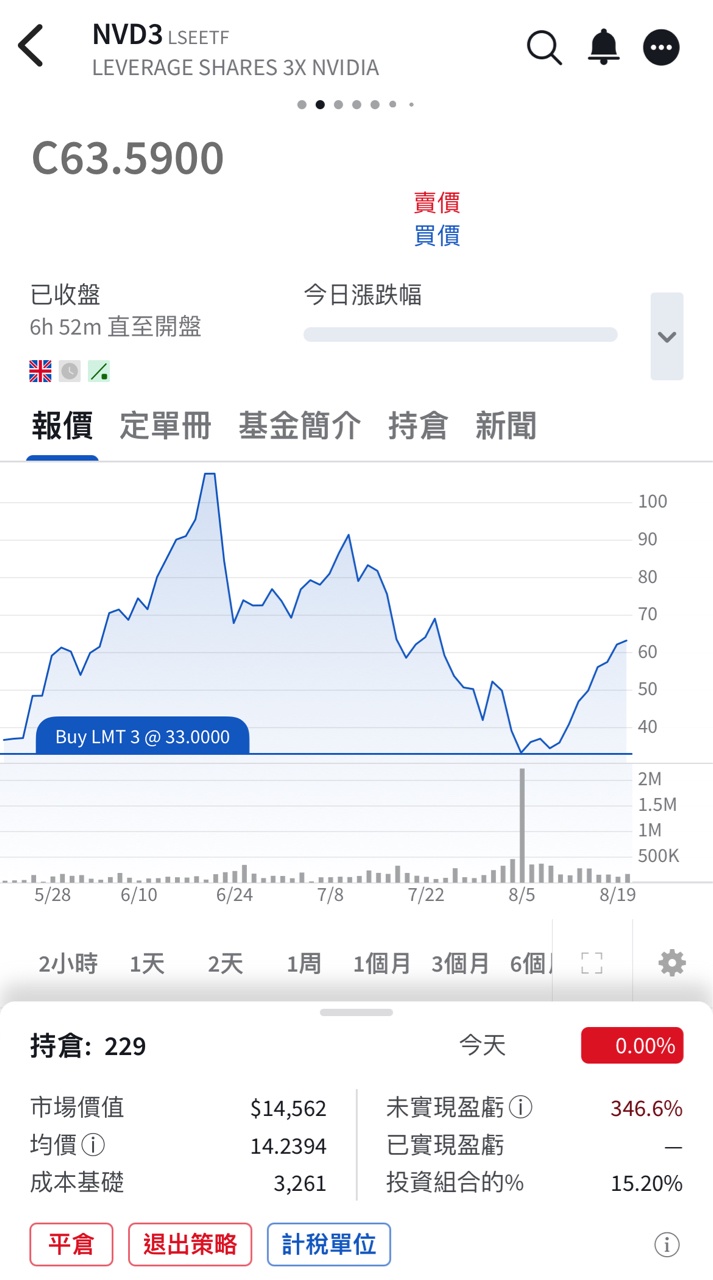
Task: Expand chart to full screen
Action: [x=592, y=963]
